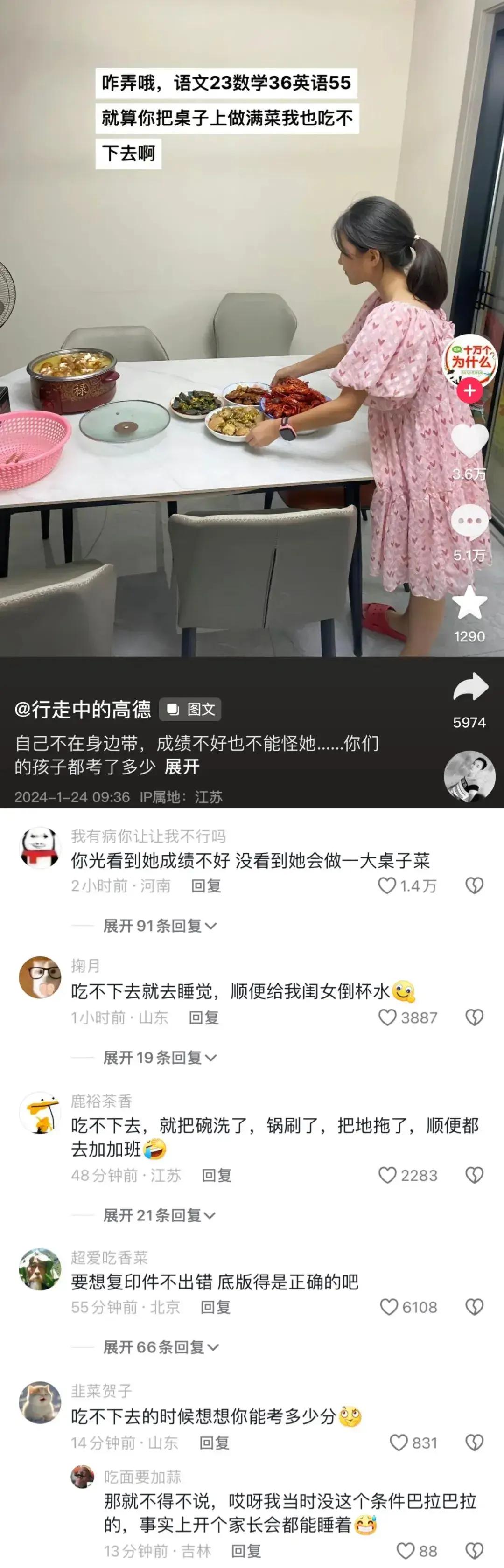The width and height of the screenshot is (504, 1568).
Task: Share the post using the arrow icon
Action: click(470, 688)
